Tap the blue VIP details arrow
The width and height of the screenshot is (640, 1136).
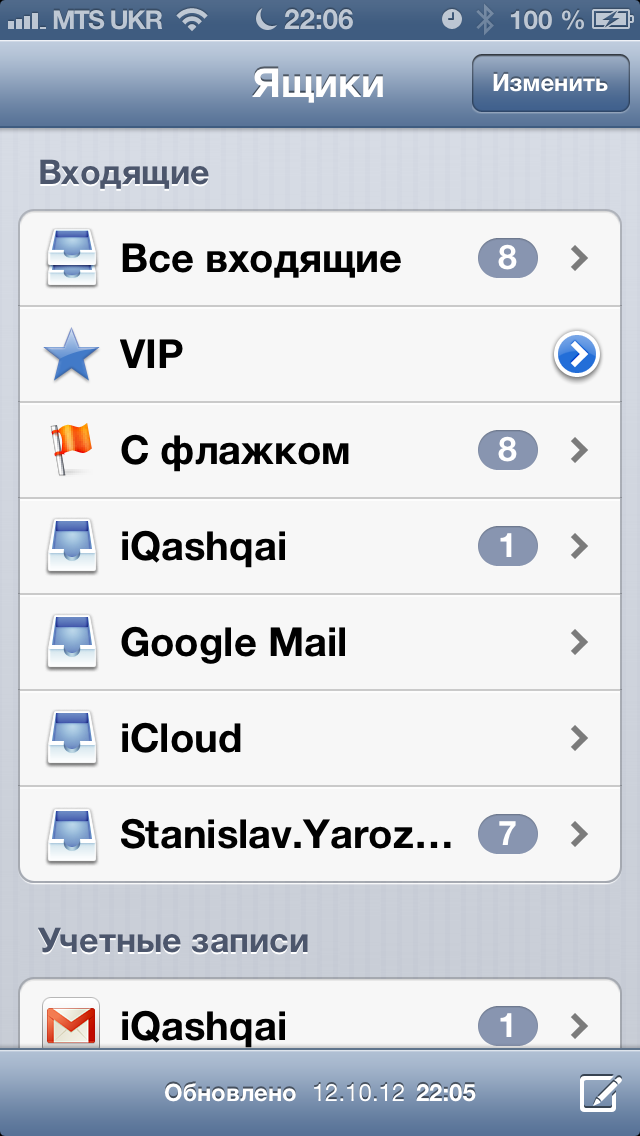577,354
